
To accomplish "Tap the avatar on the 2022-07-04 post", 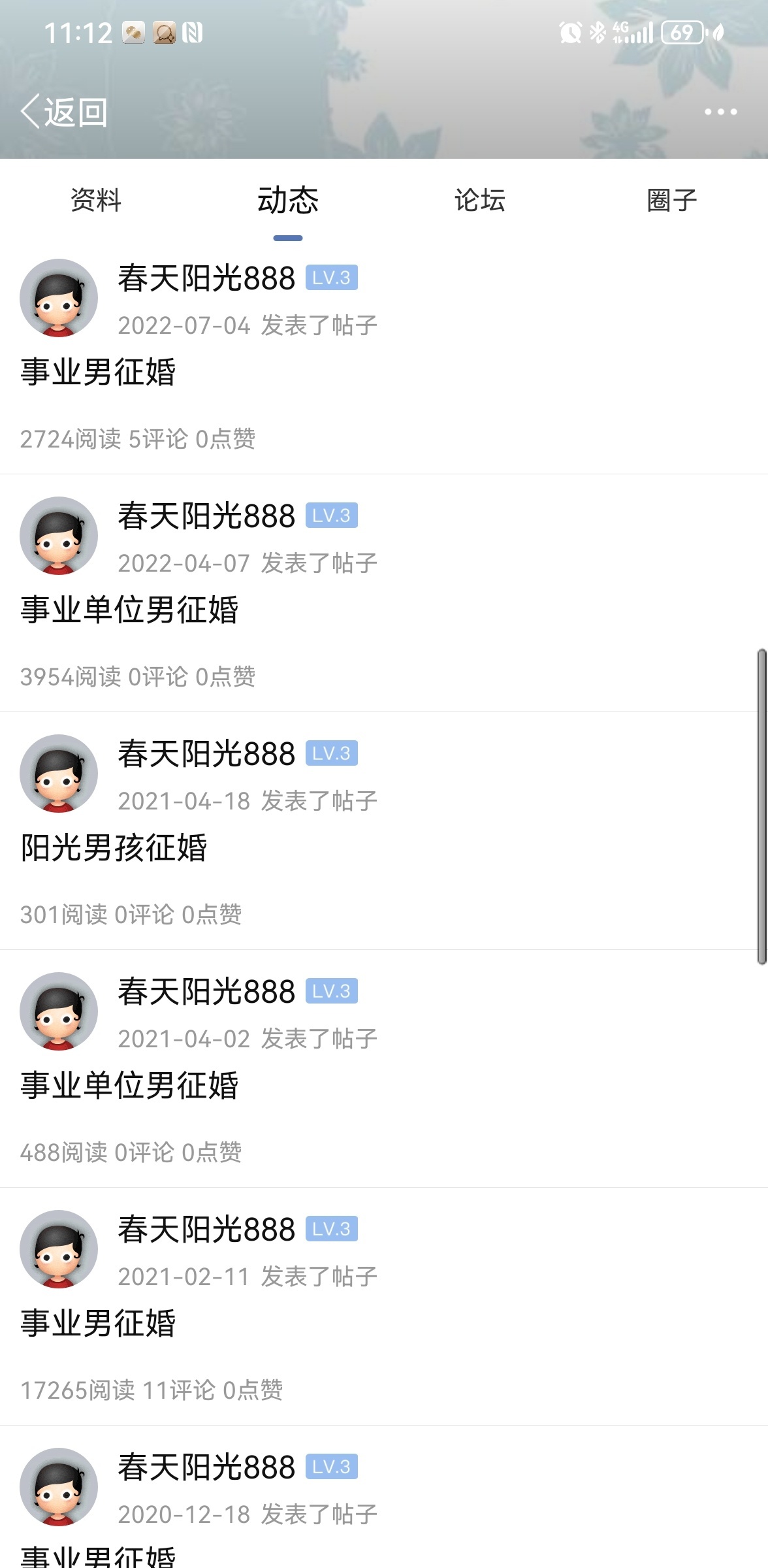I will pos(59,298).
